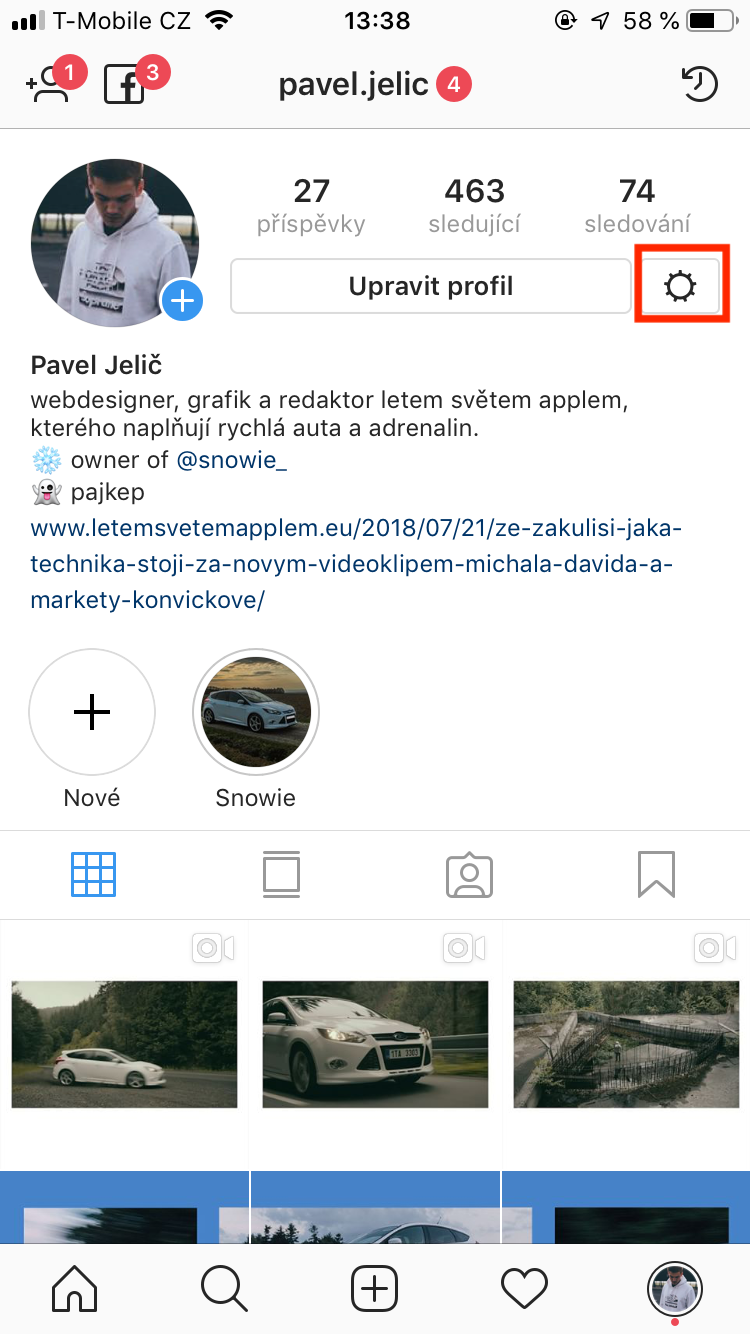
Task: Go to the home feed tab
Action: tap(75, 1288)
